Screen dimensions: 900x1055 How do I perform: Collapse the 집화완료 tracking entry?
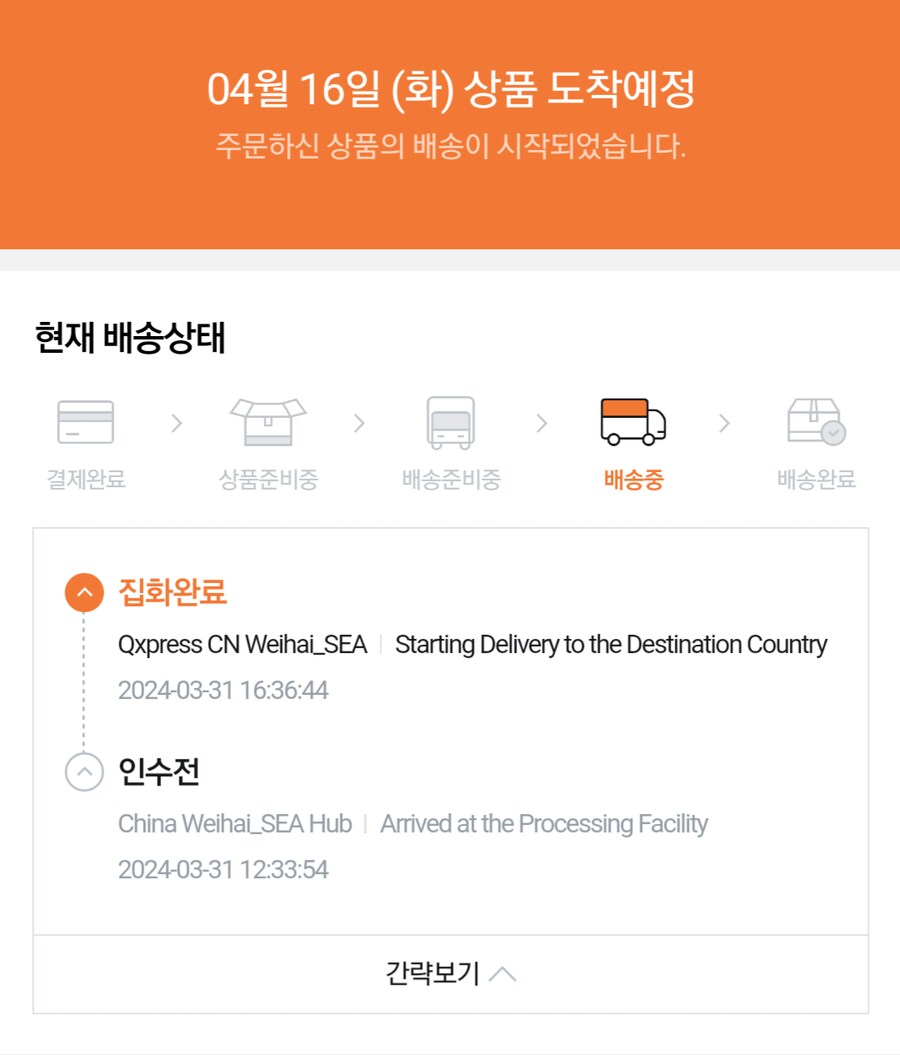(84, 593)
